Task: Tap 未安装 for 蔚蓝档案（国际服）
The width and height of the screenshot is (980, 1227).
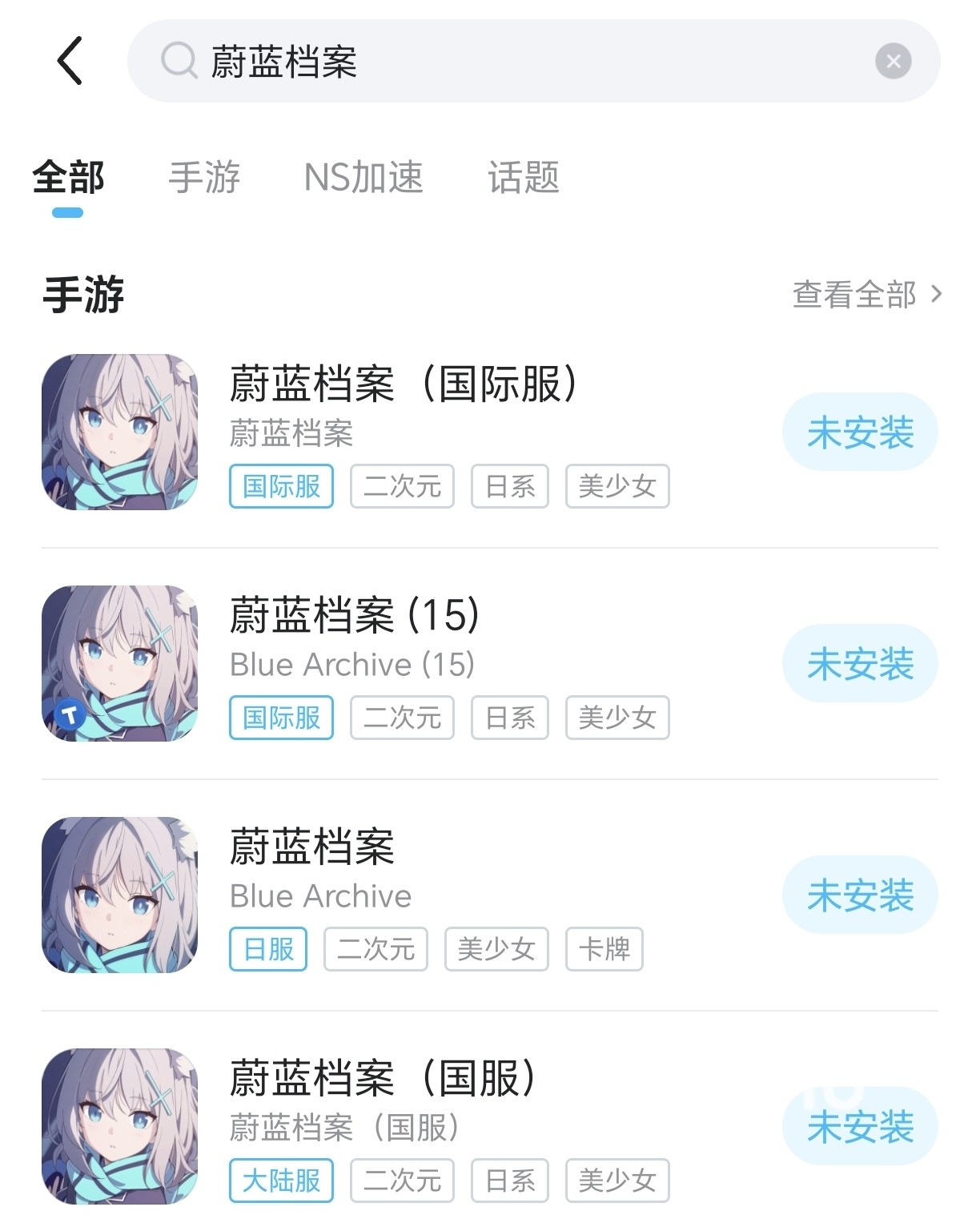Action: click(x=859, y=432)
